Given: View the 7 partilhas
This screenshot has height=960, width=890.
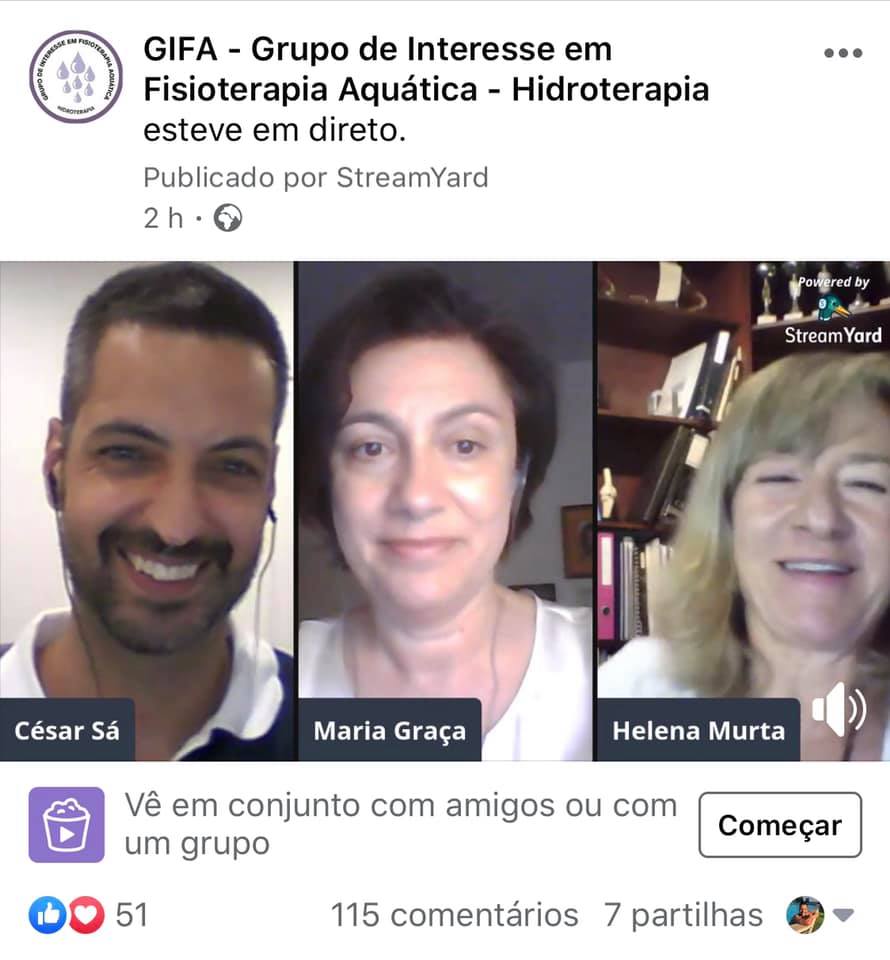Looking at the screenshot, I should coord(683,914).
